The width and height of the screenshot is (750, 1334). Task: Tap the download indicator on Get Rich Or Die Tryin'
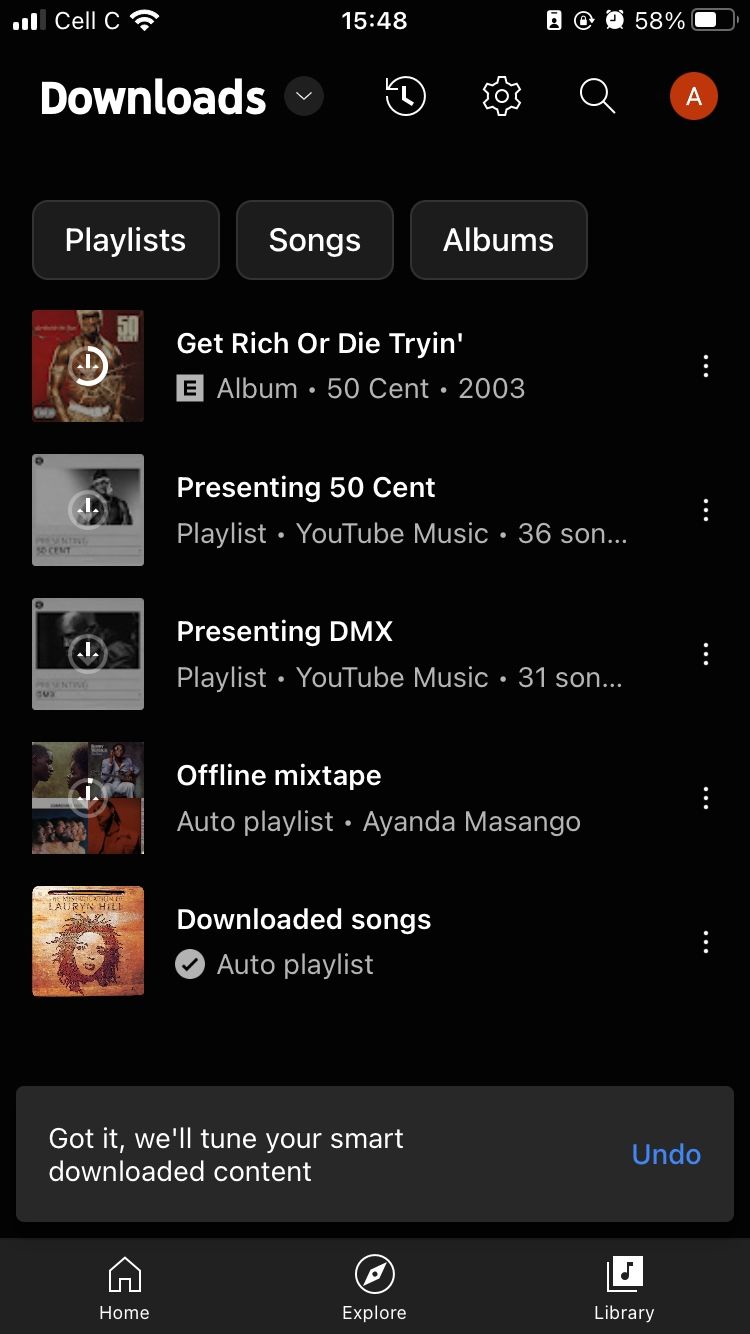click(x=88, y=366)
